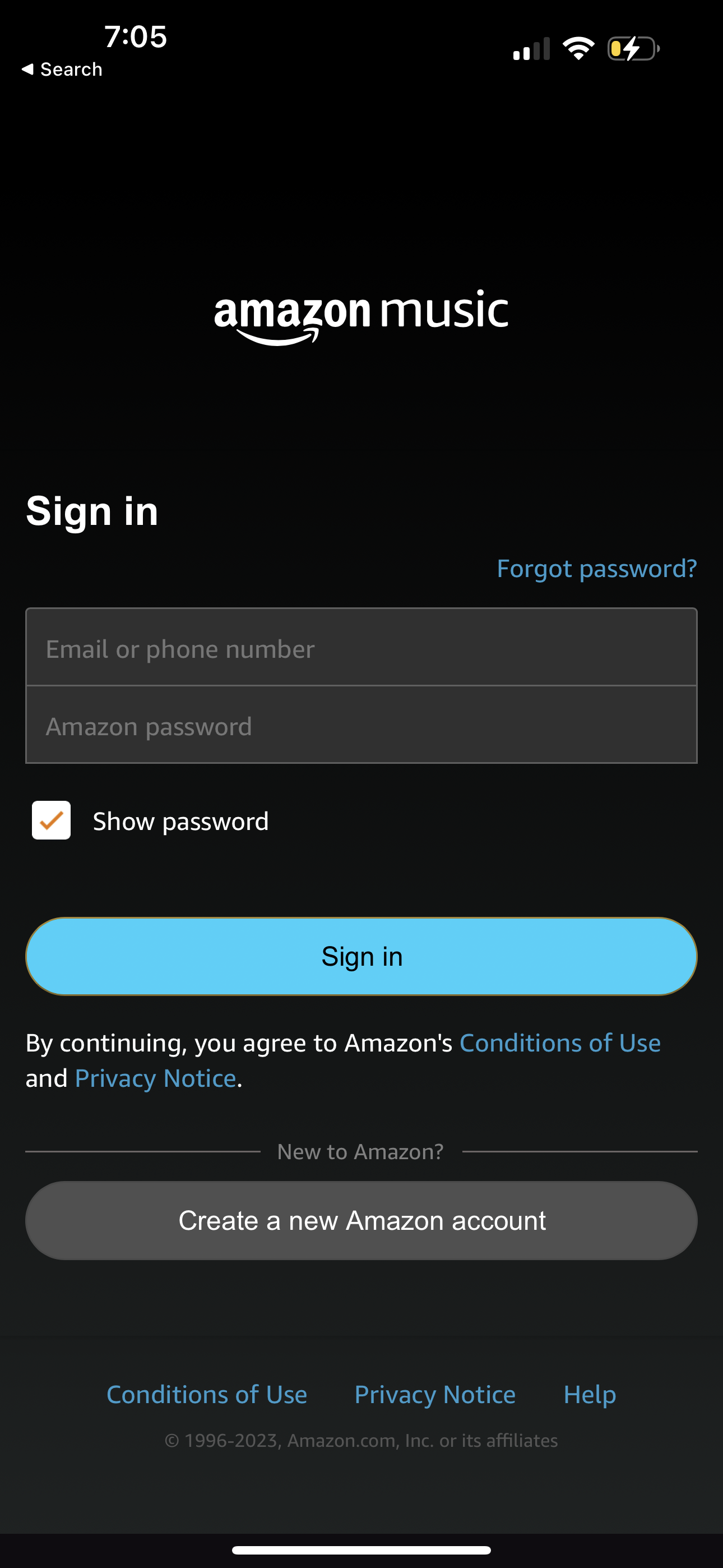Create a new Amazon account

361,1220
